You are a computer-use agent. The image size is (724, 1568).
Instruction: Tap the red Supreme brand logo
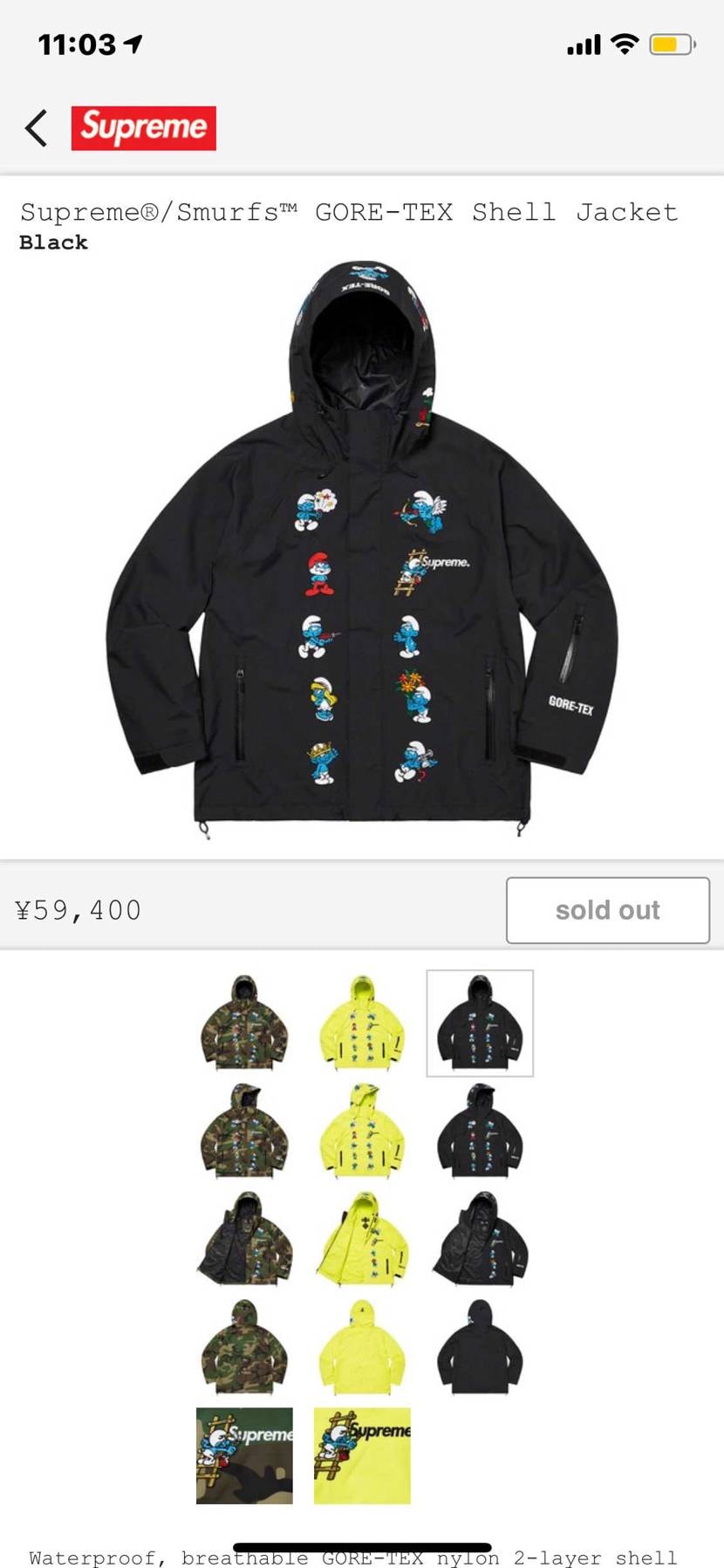tap(144, 127)
